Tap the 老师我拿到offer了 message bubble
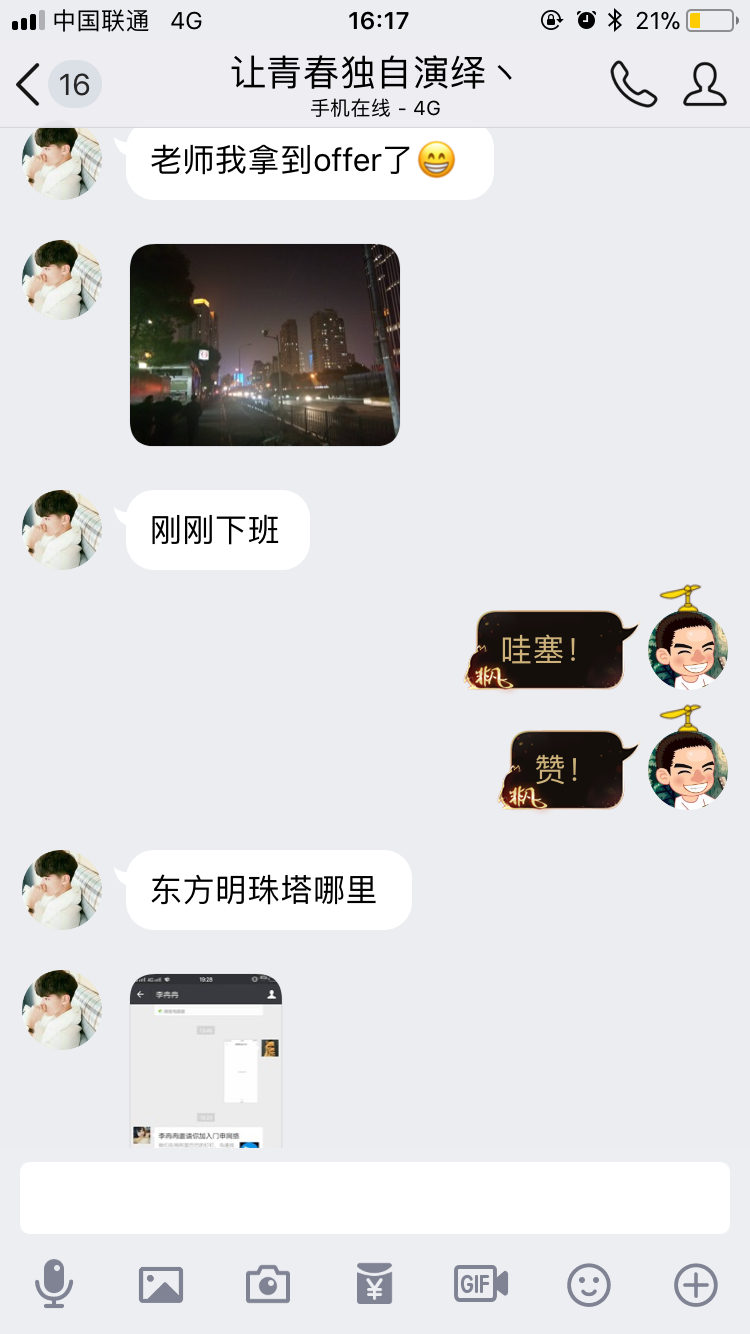This screenshot has width=750, height=1334. click(x=308, y=162)
